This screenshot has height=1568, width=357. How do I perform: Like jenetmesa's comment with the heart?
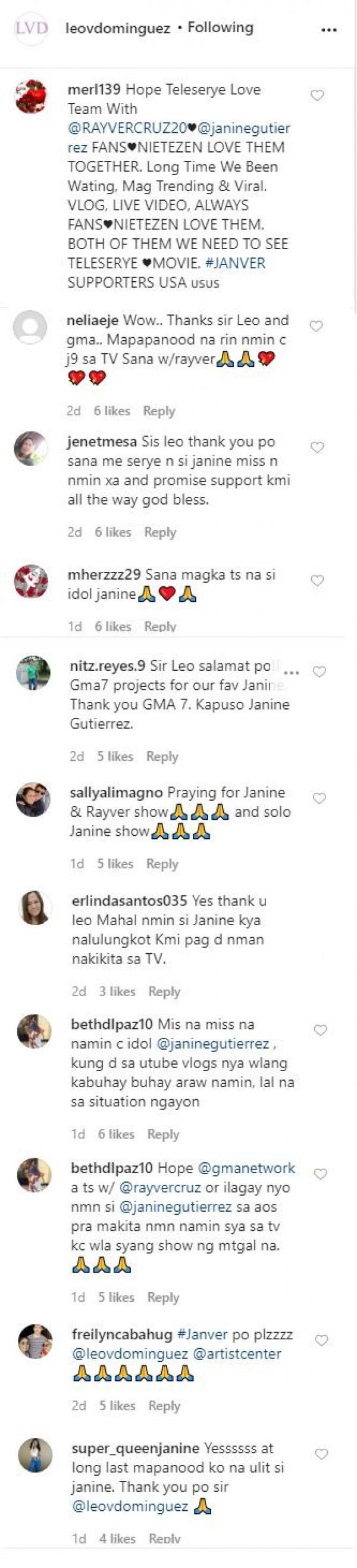point(317,448)
